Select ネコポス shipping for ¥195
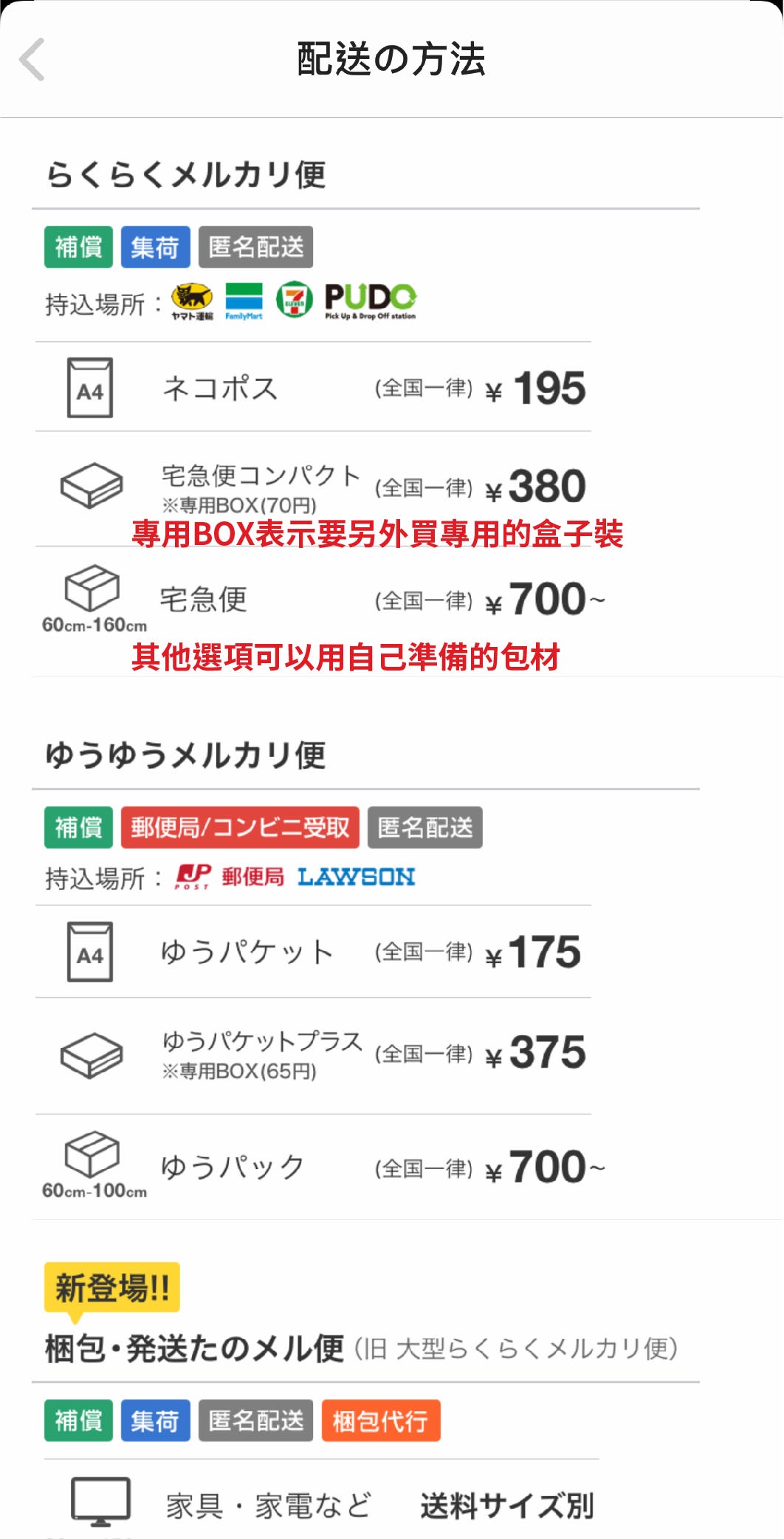This screenshot has height=1539, width=784. [x=313, y=387]
